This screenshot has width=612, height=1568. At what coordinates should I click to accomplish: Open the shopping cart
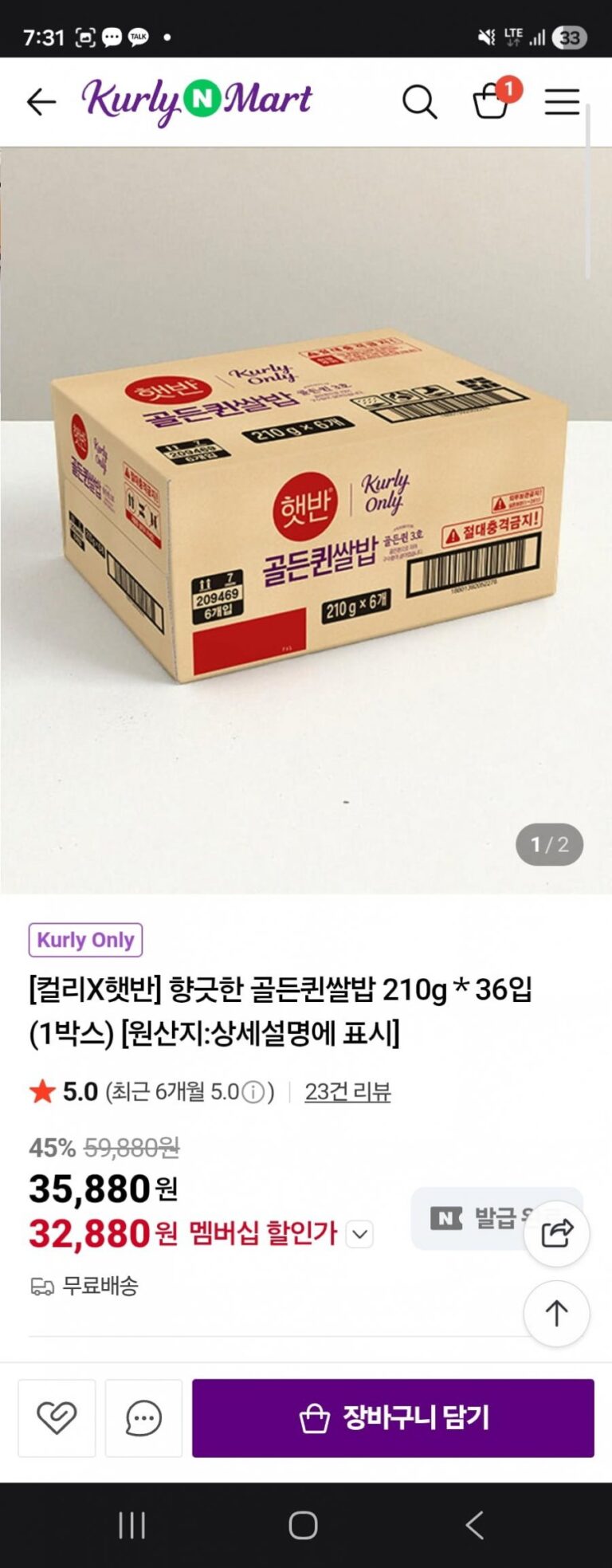coord(492,101)
